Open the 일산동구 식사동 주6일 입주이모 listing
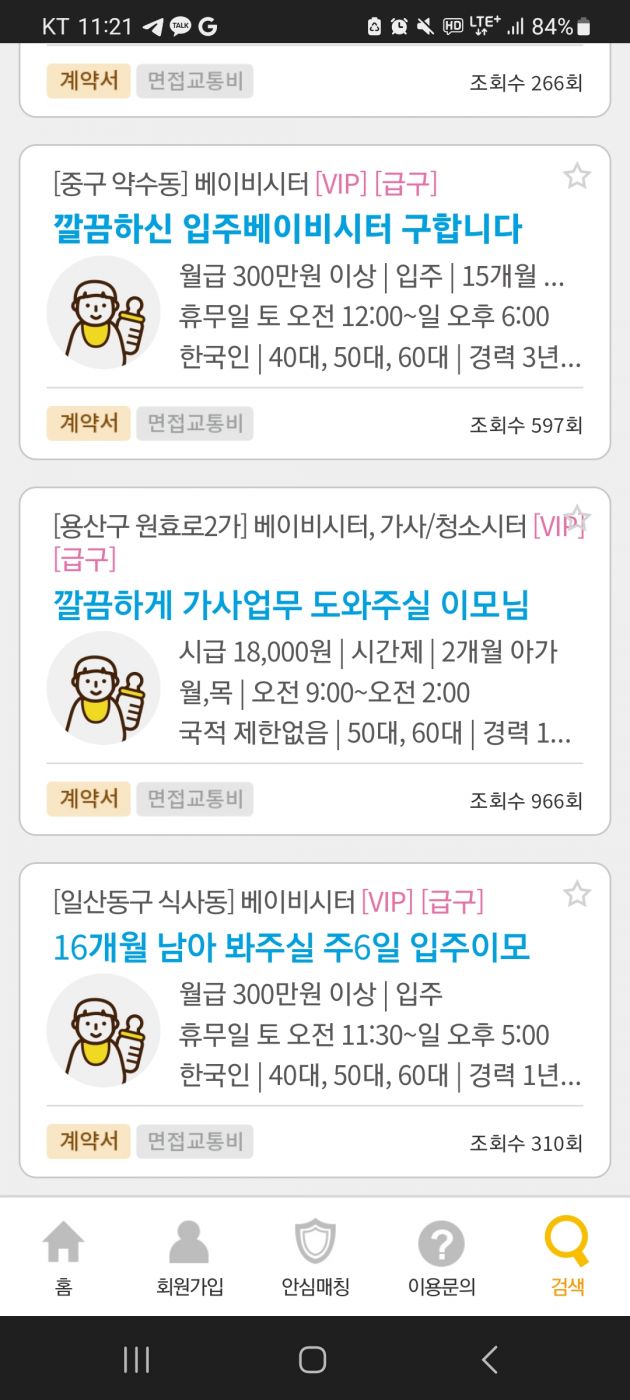This screenshot has width=630, height=1400. [x=291, y=946]
